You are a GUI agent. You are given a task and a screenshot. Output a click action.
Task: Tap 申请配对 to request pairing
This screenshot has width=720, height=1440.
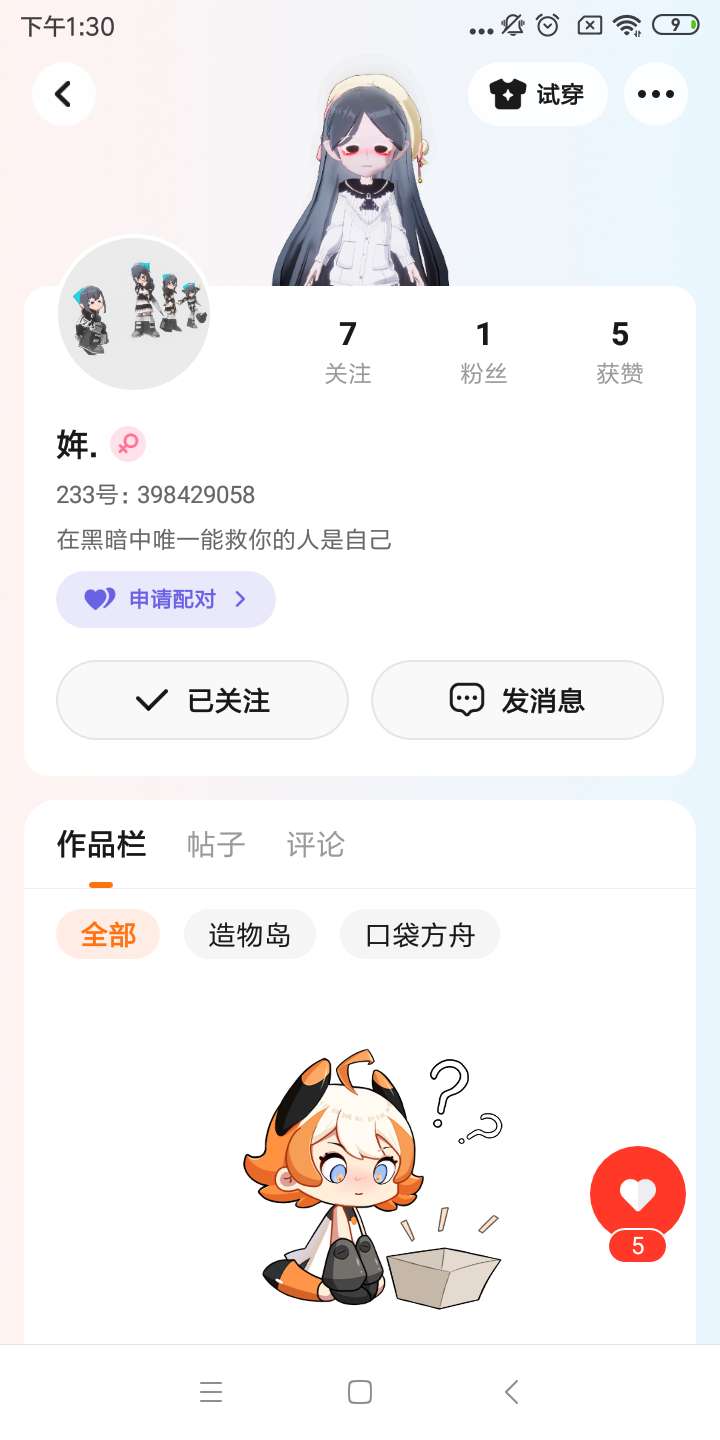[x=166, y=599]
